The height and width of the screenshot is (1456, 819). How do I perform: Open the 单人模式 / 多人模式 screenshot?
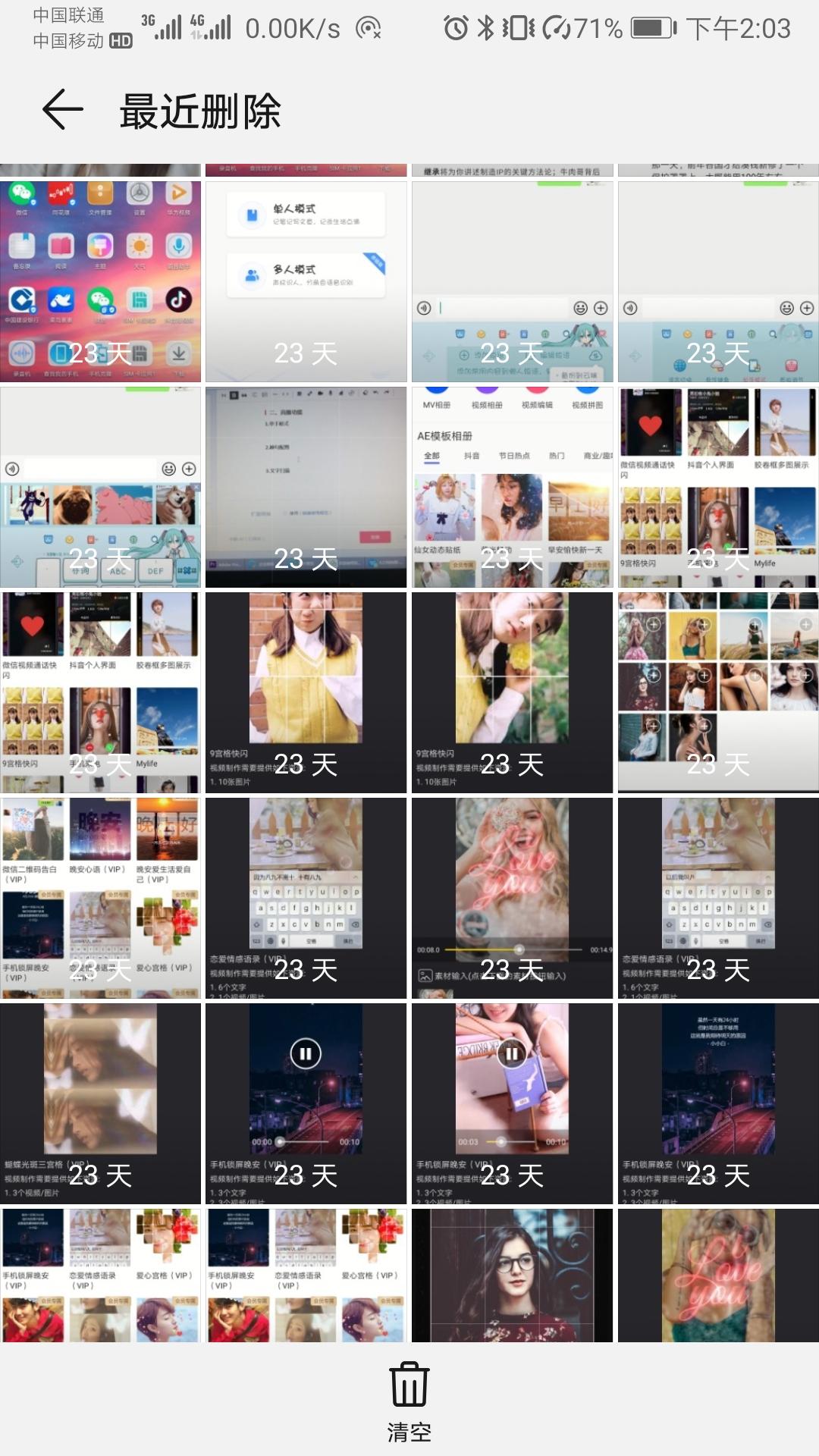[306, 281]
